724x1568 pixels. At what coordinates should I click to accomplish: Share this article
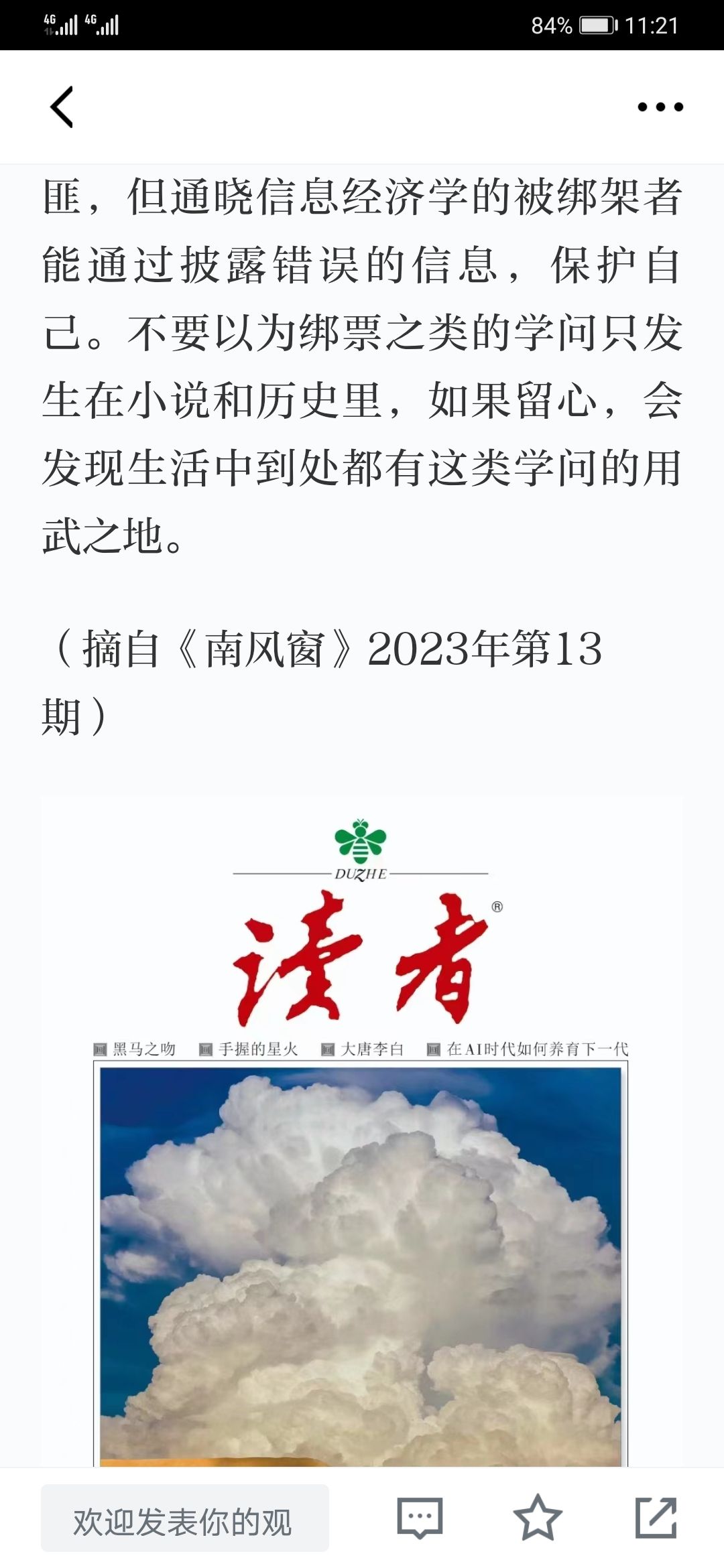(x=656, y=1518)
